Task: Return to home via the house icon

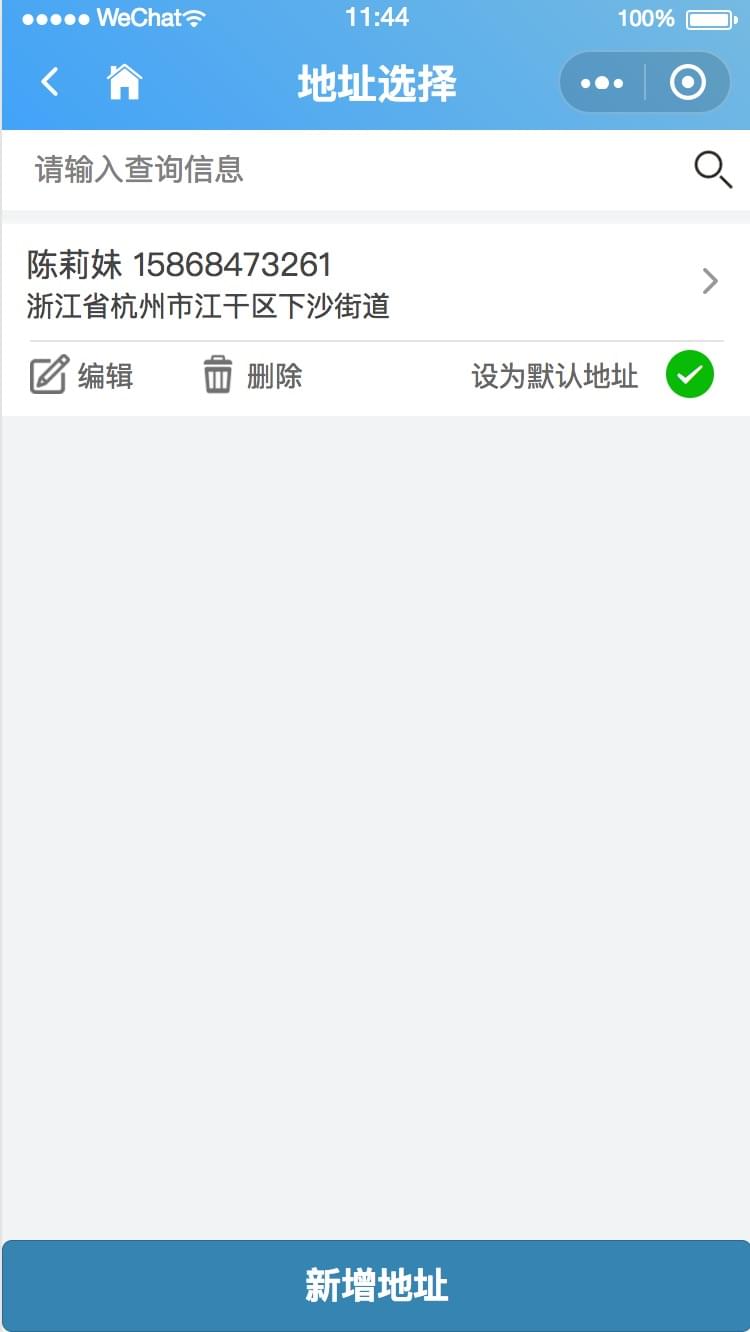Action: point(125,82)
